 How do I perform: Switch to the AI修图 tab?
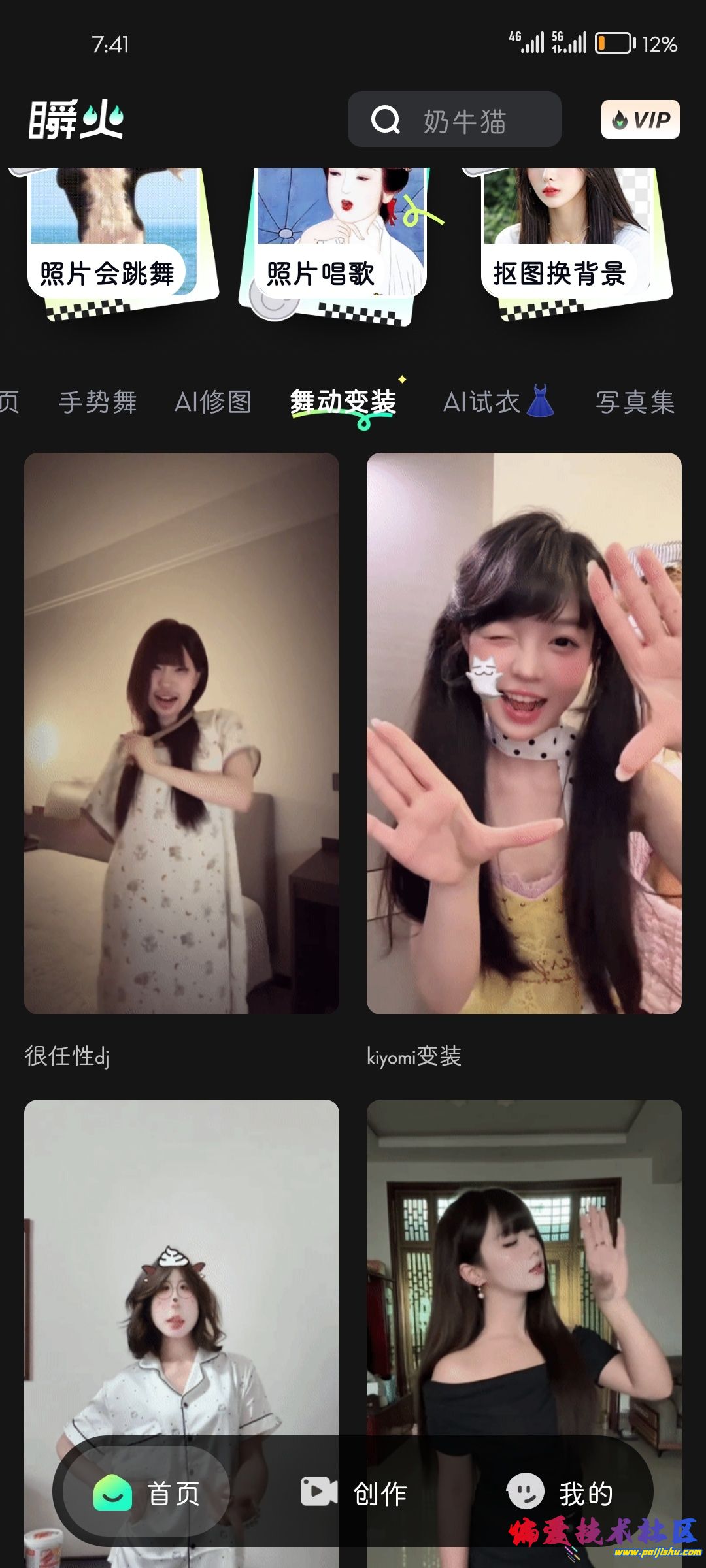point(213,402)
